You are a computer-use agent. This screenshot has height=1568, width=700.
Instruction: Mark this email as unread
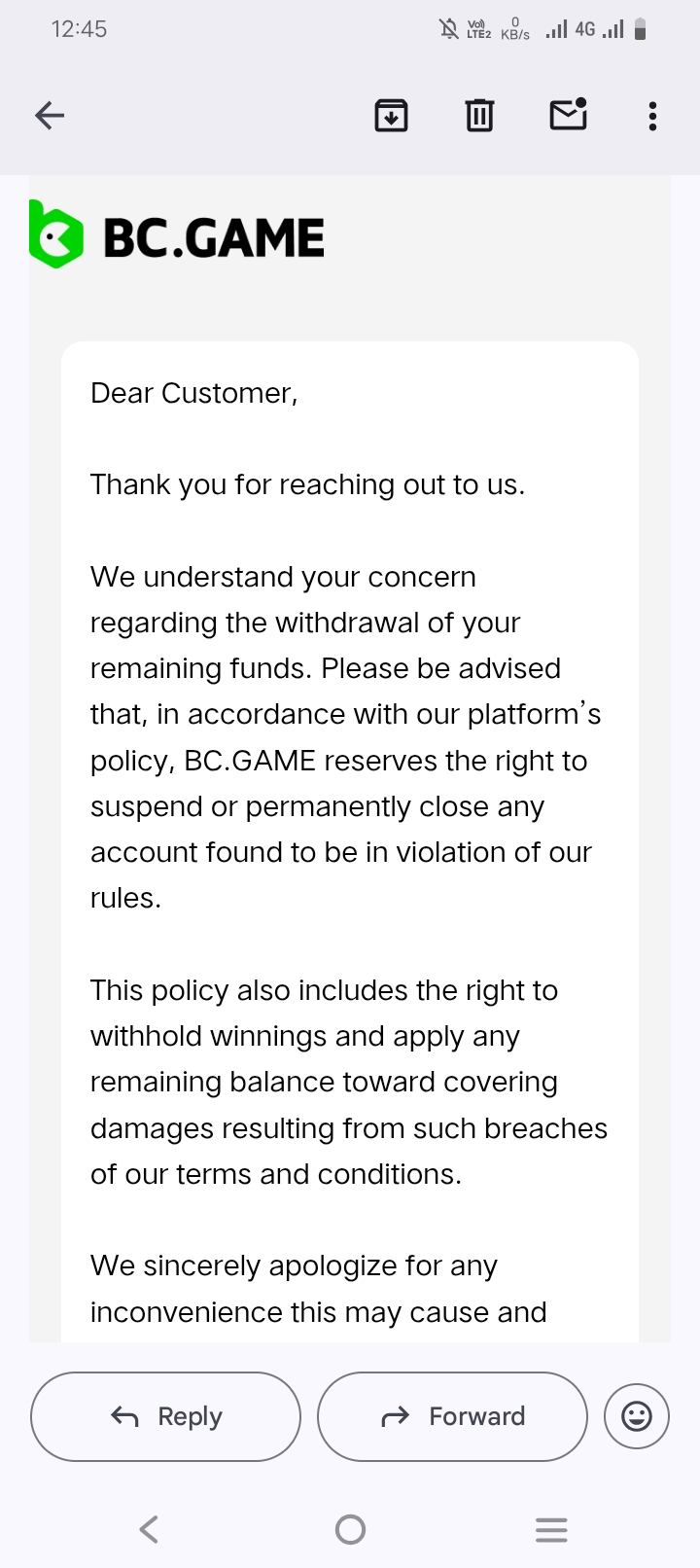coord(569,115)
